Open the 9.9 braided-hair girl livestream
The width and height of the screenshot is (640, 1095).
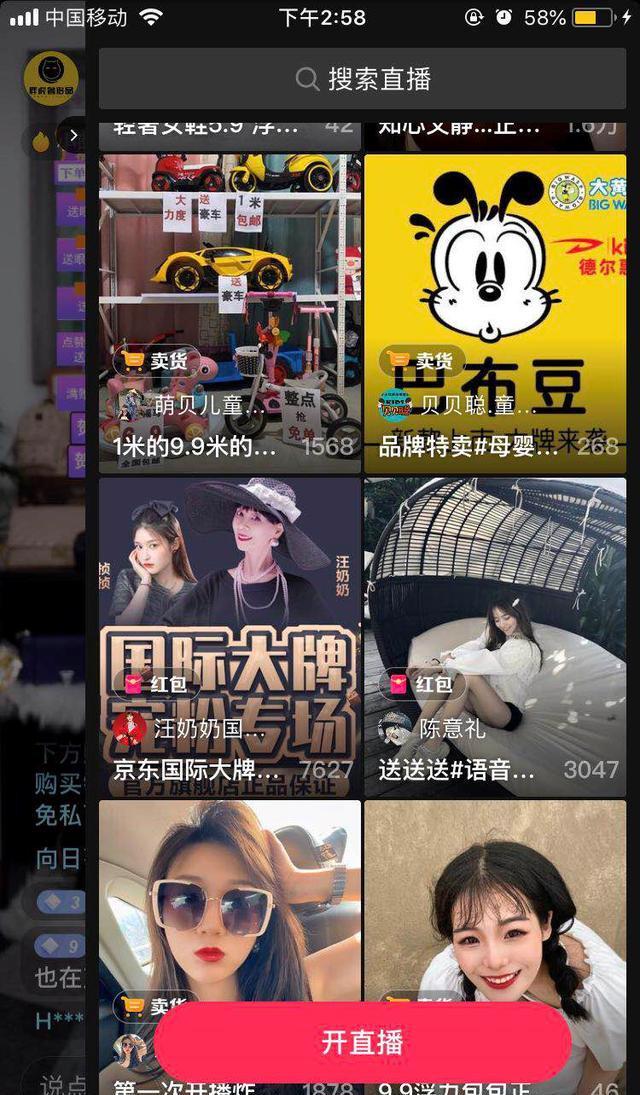[494, 900]
